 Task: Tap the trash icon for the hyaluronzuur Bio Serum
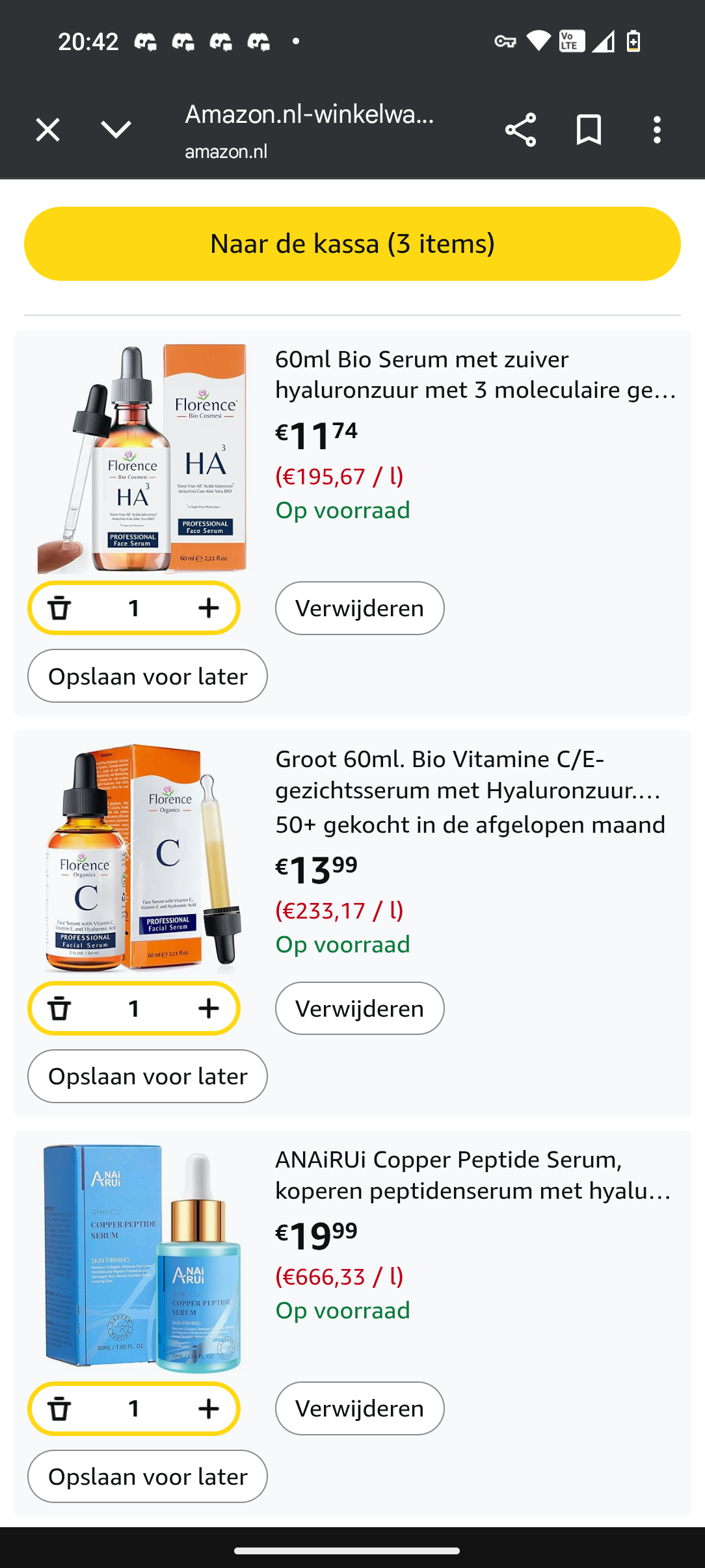[x=60, y=608]
